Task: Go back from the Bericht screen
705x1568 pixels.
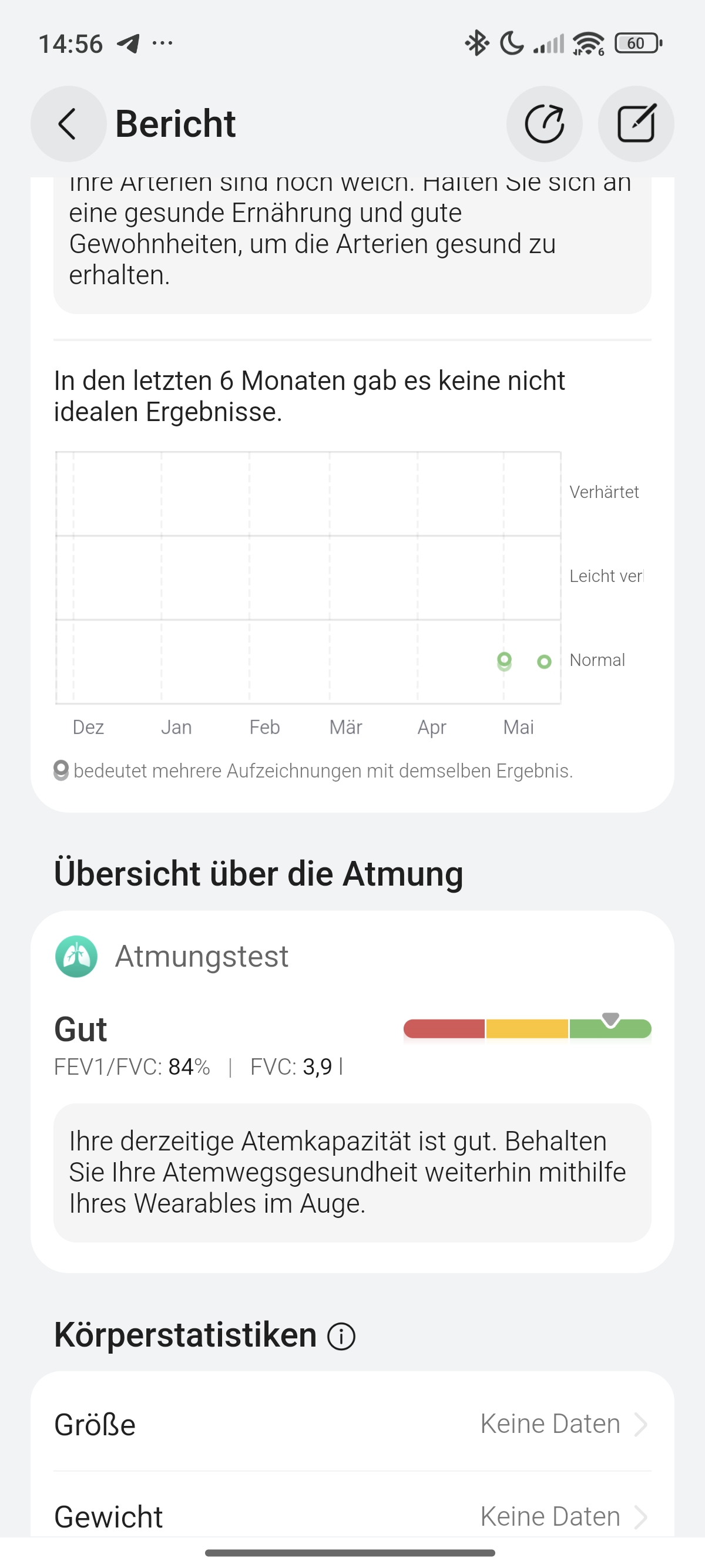Action: [68, 123]
